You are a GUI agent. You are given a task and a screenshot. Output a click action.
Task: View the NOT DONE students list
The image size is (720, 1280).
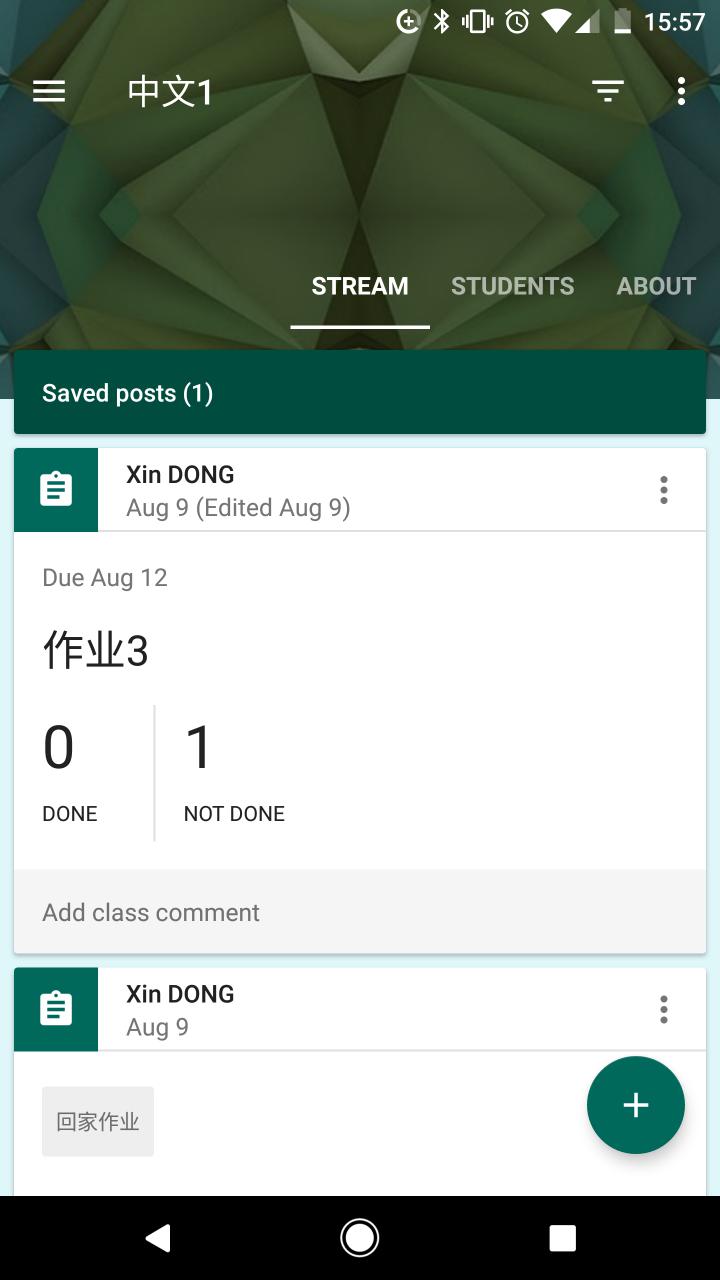(x=233, y=770)
